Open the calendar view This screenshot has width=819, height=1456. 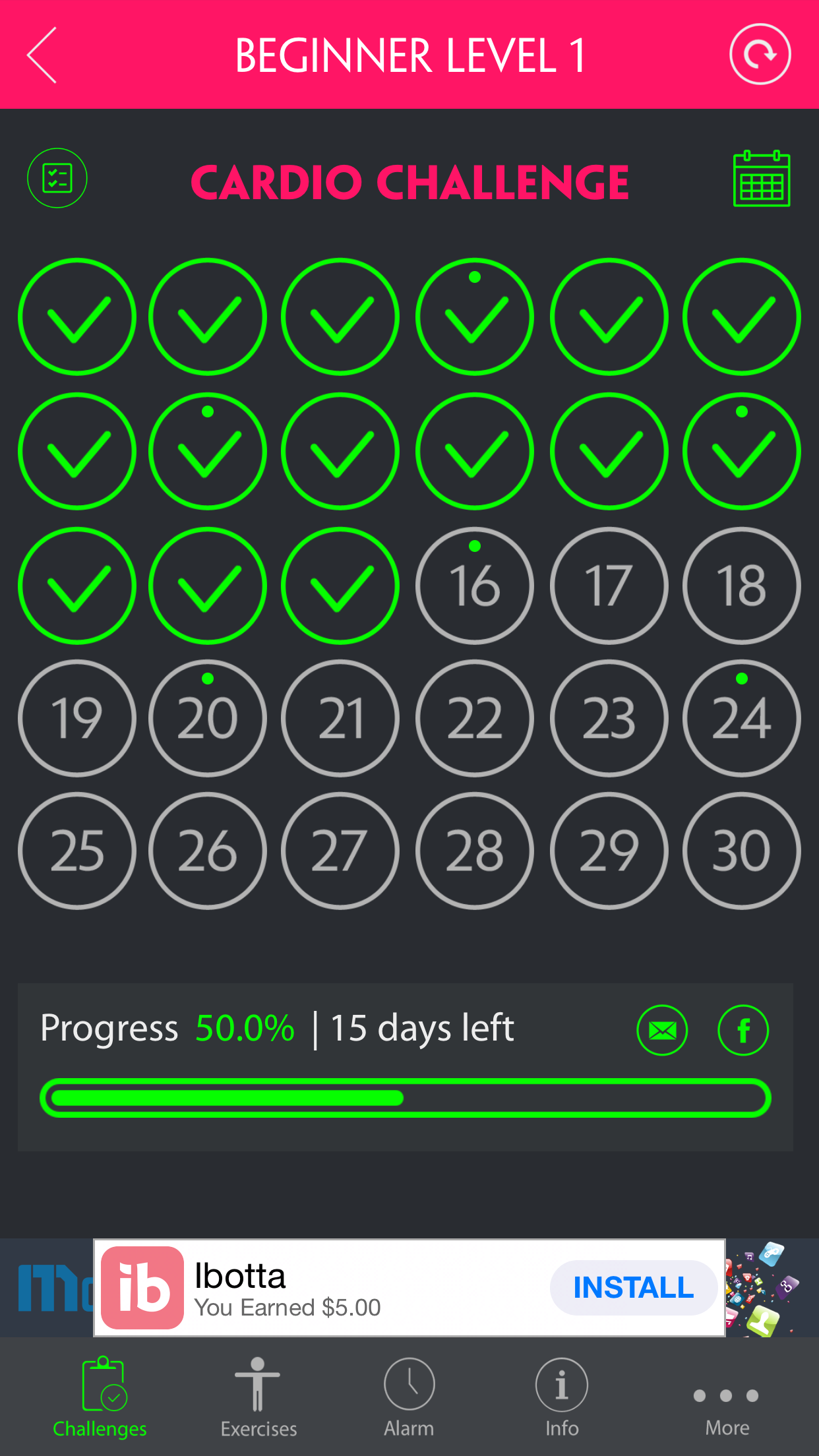(762, 179)
